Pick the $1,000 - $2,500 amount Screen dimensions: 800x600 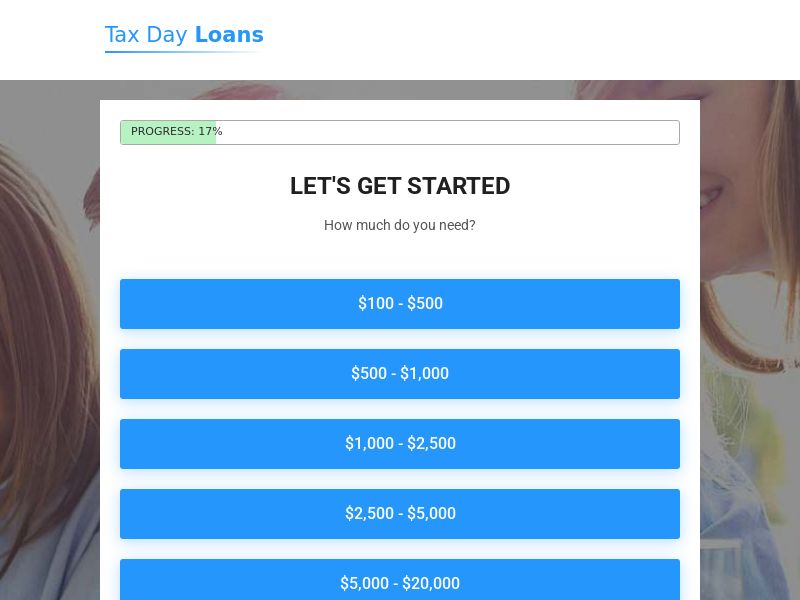click(400, 444)
